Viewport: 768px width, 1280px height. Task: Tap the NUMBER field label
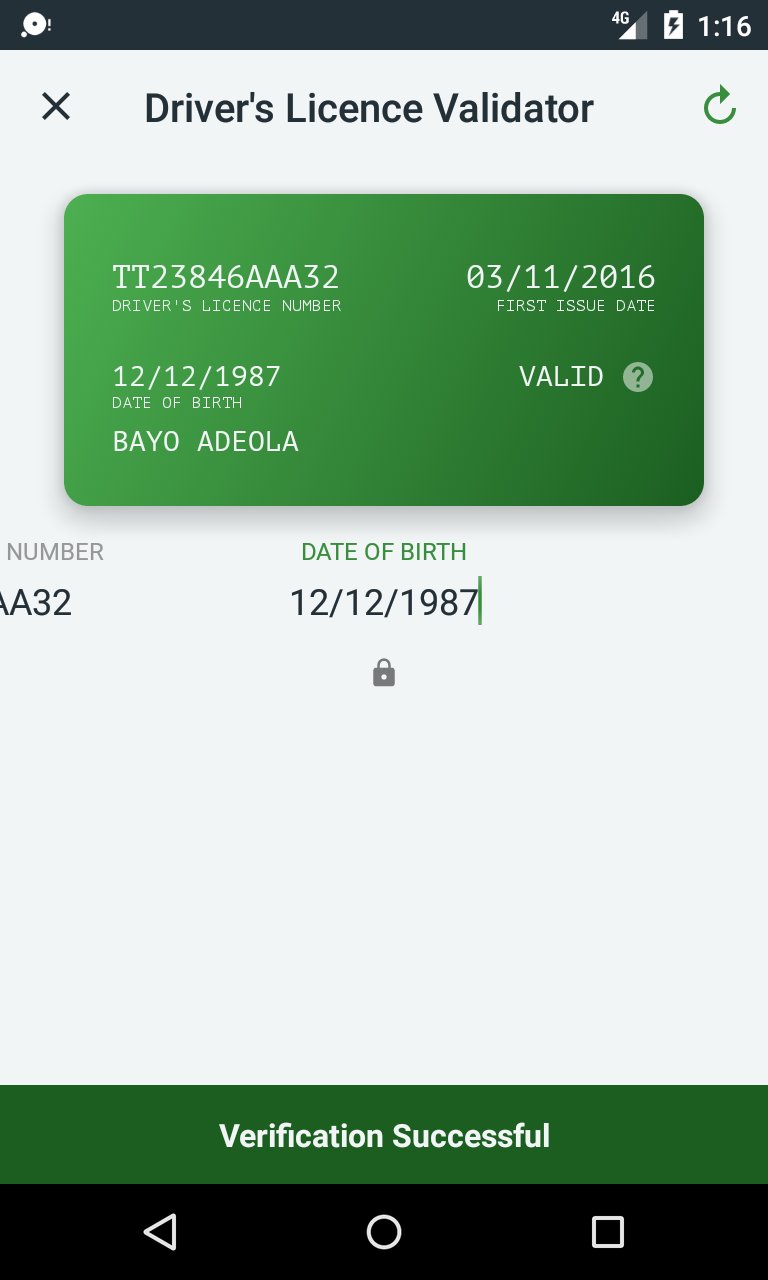(55, 551)
